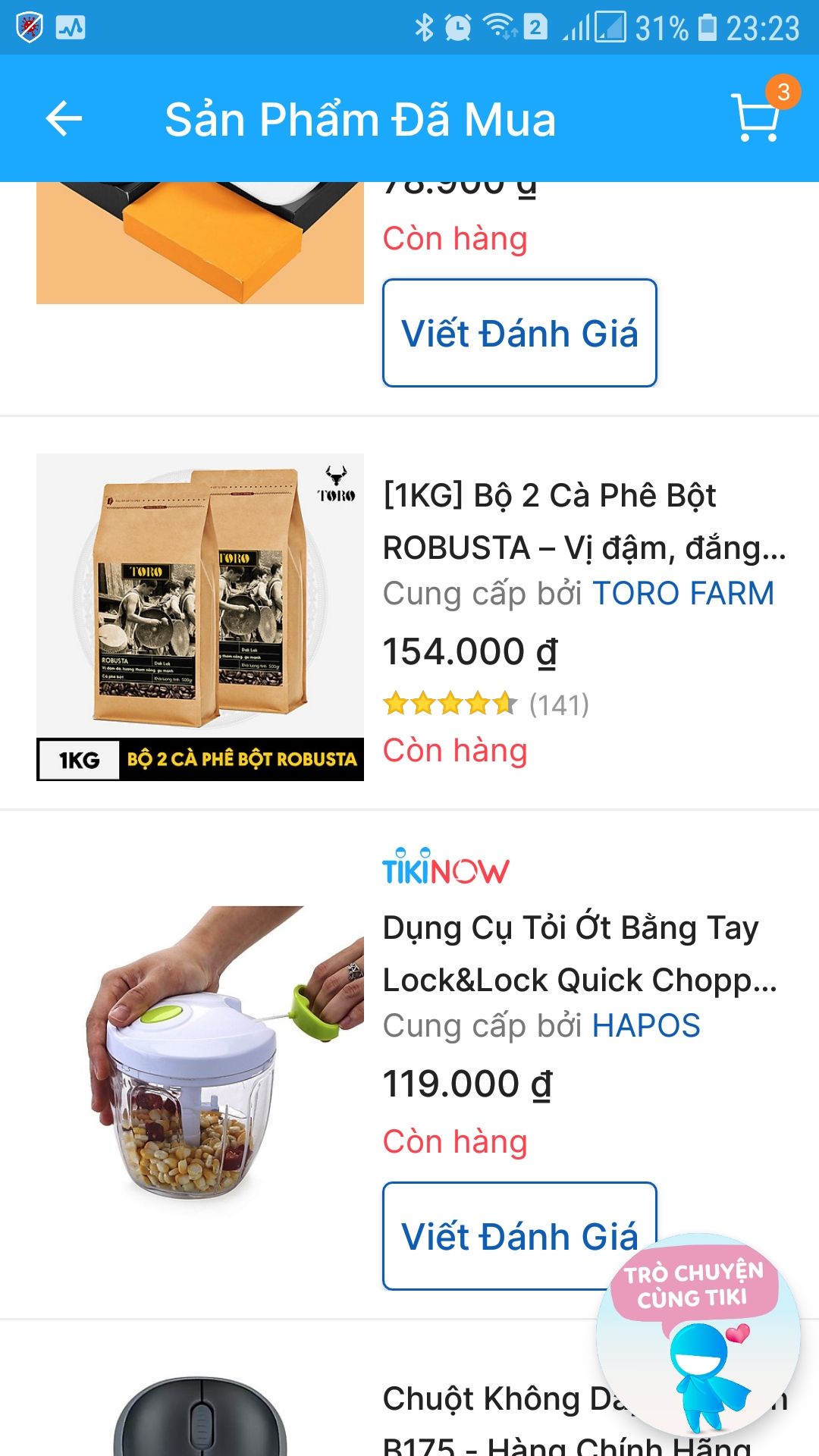Select the Còn hàng stock label
This screenshot has width=819, height=1456.
(x=455, y=751)
